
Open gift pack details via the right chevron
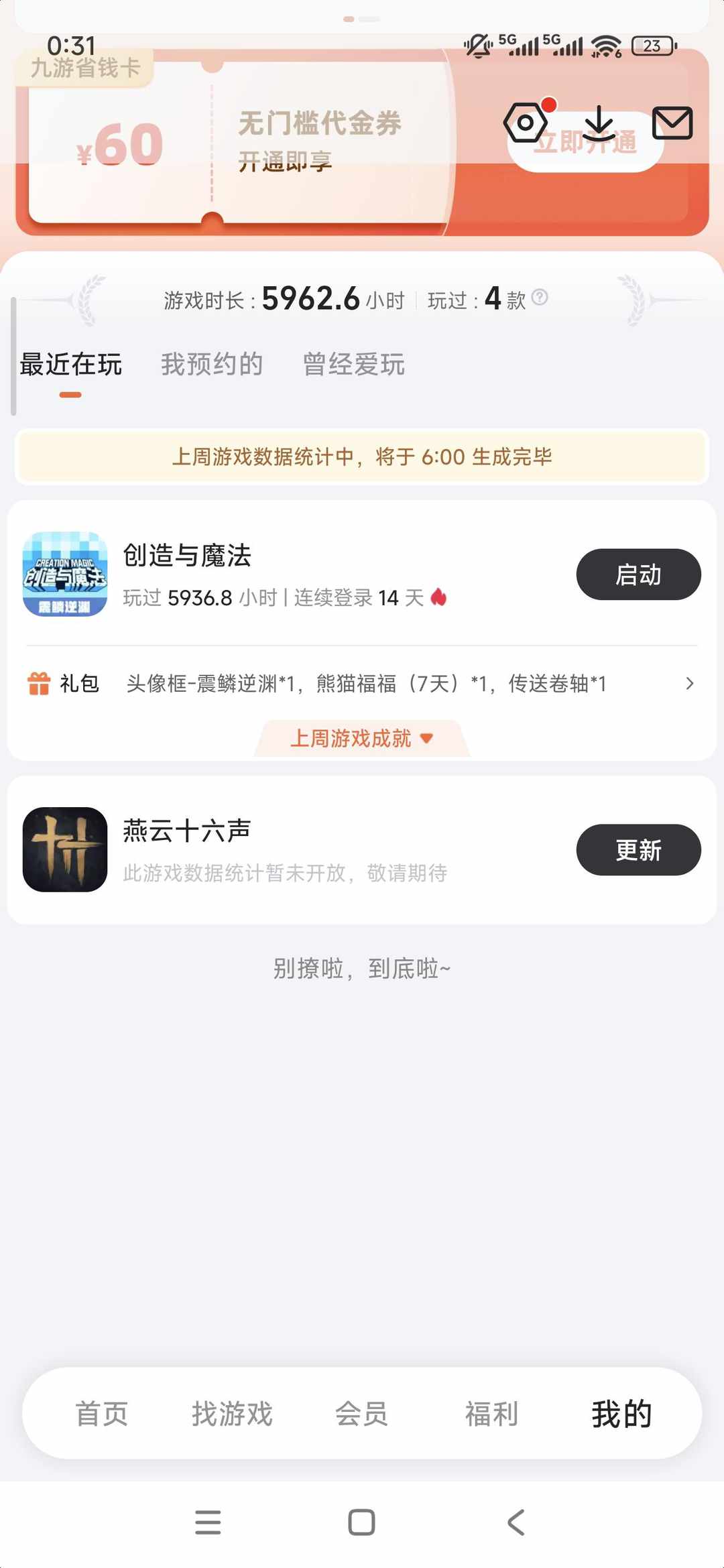[x=690, y=684]
